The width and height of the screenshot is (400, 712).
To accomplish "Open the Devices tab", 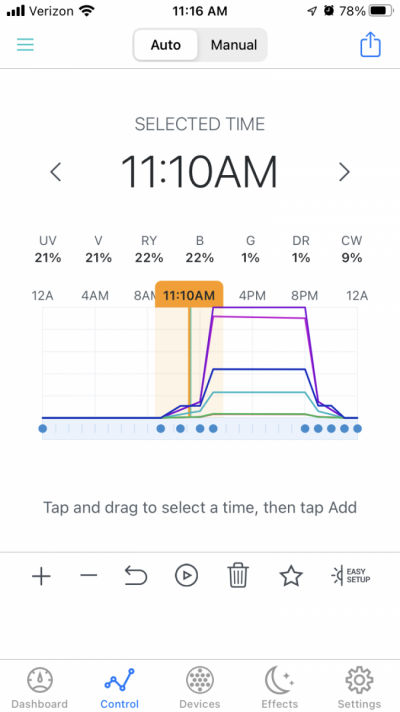I will (x=200, y=688).
